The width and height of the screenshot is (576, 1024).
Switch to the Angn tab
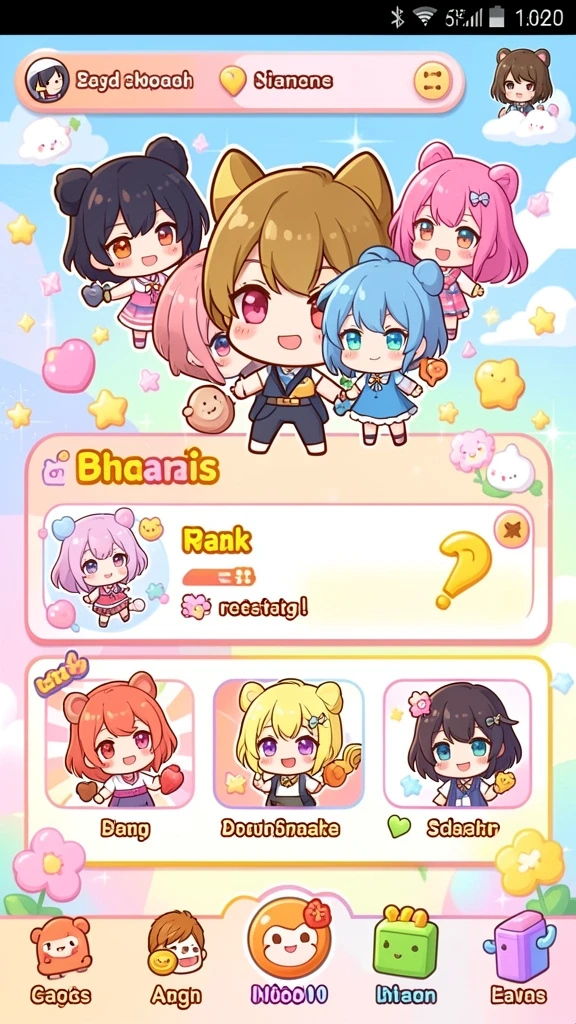pyautogui.click(x=175, y=962)
